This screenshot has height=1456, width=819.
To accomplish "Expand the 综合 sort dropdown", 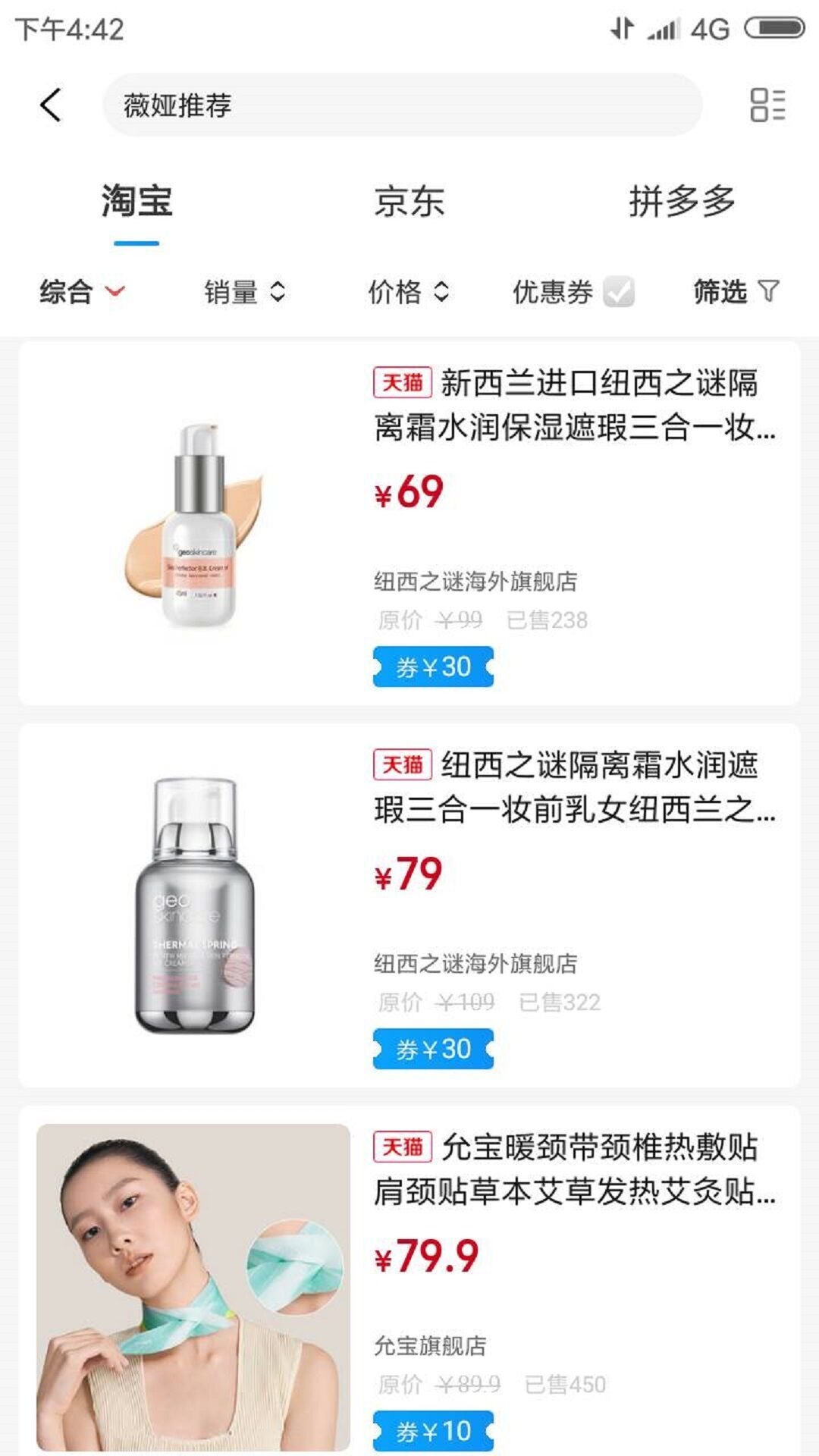I will [82, 292].
